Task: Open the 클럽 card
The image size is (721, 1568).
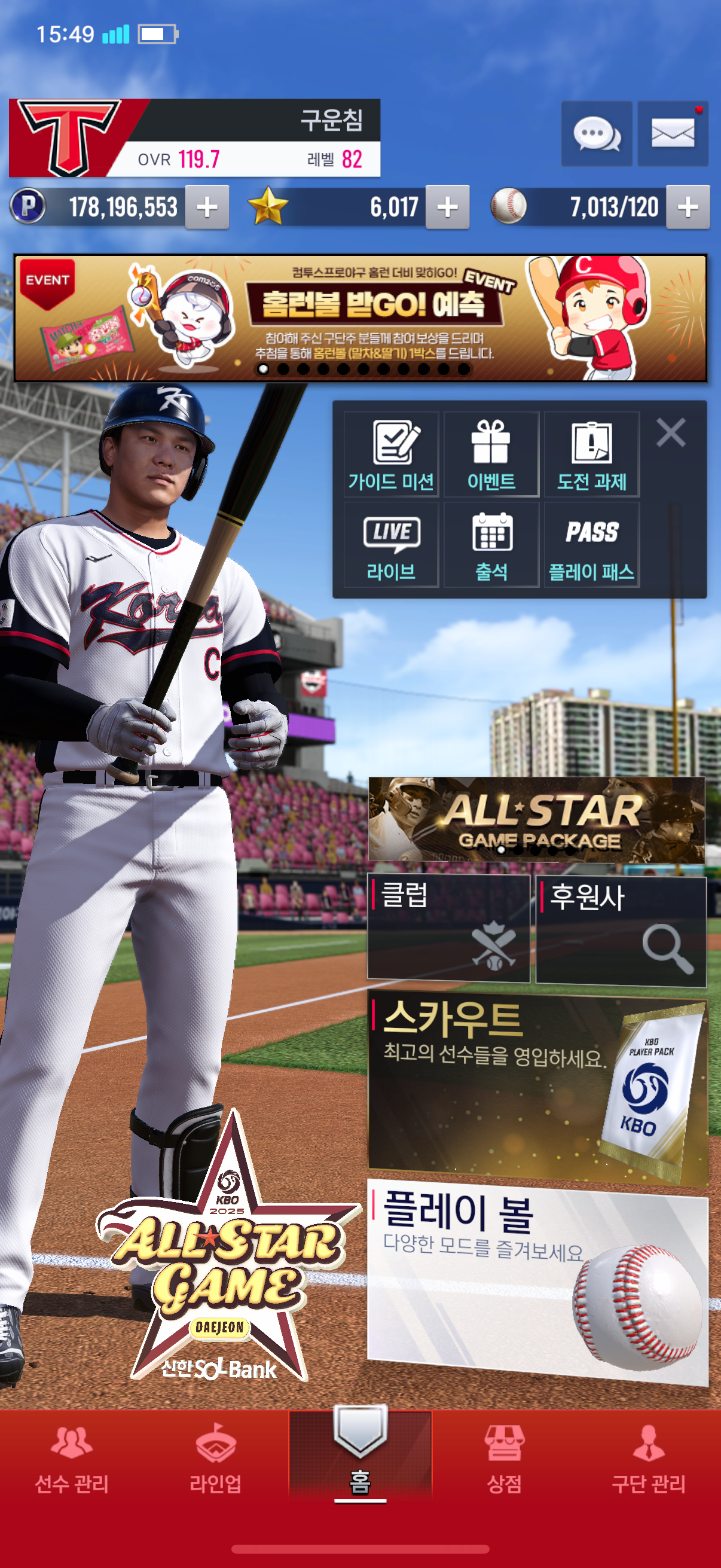Action: coord(448,928)
